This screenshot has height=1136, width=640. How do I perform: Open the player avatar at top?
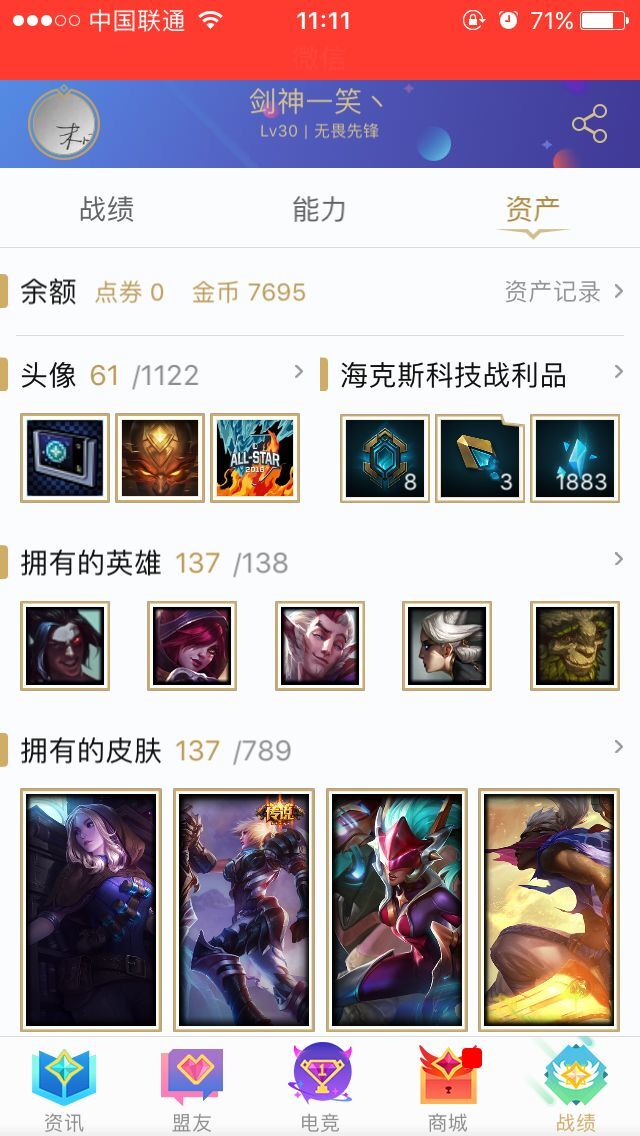pyautogui.click(x=64, y=124)
